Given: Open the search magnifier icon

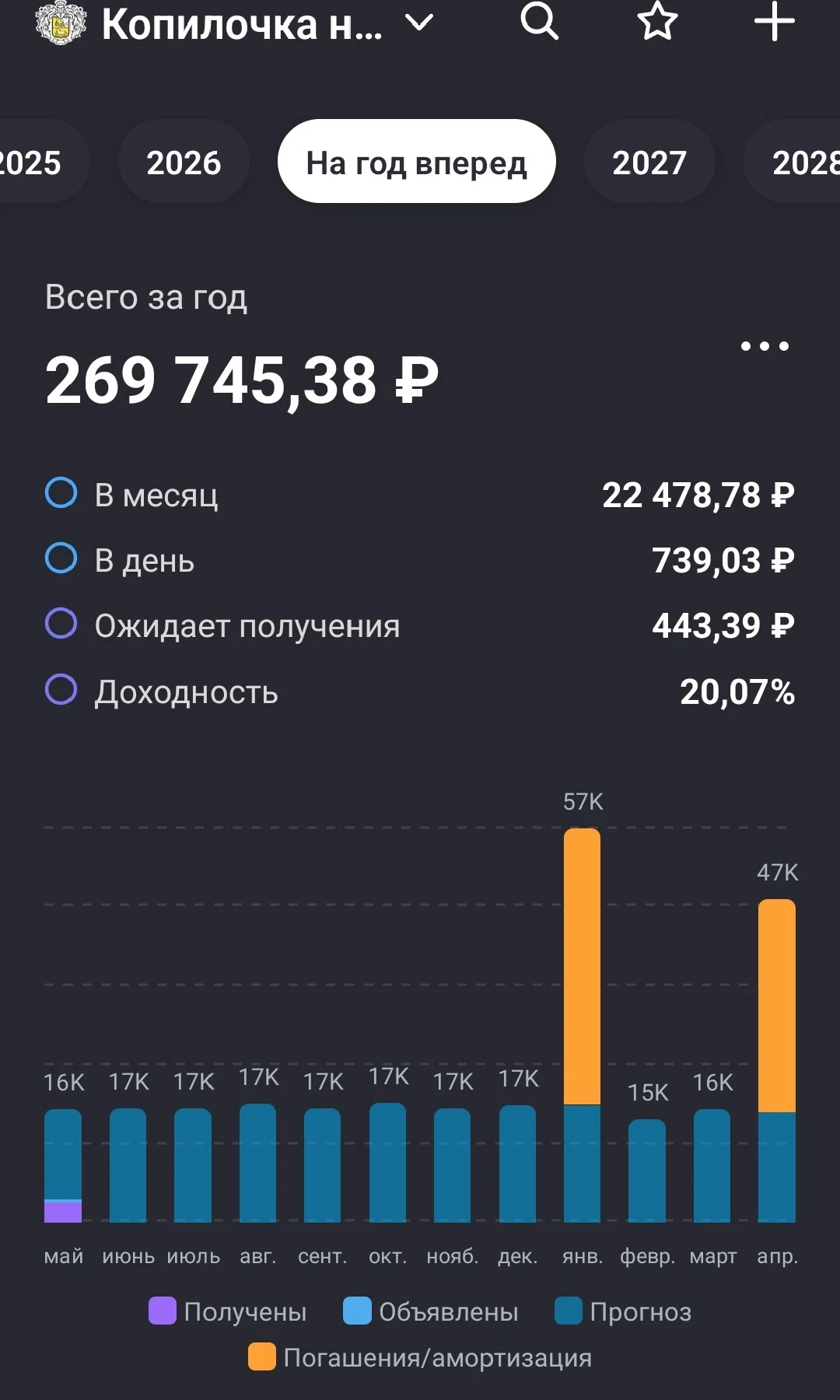Looking at the screenshot, I should click(539, 21).
